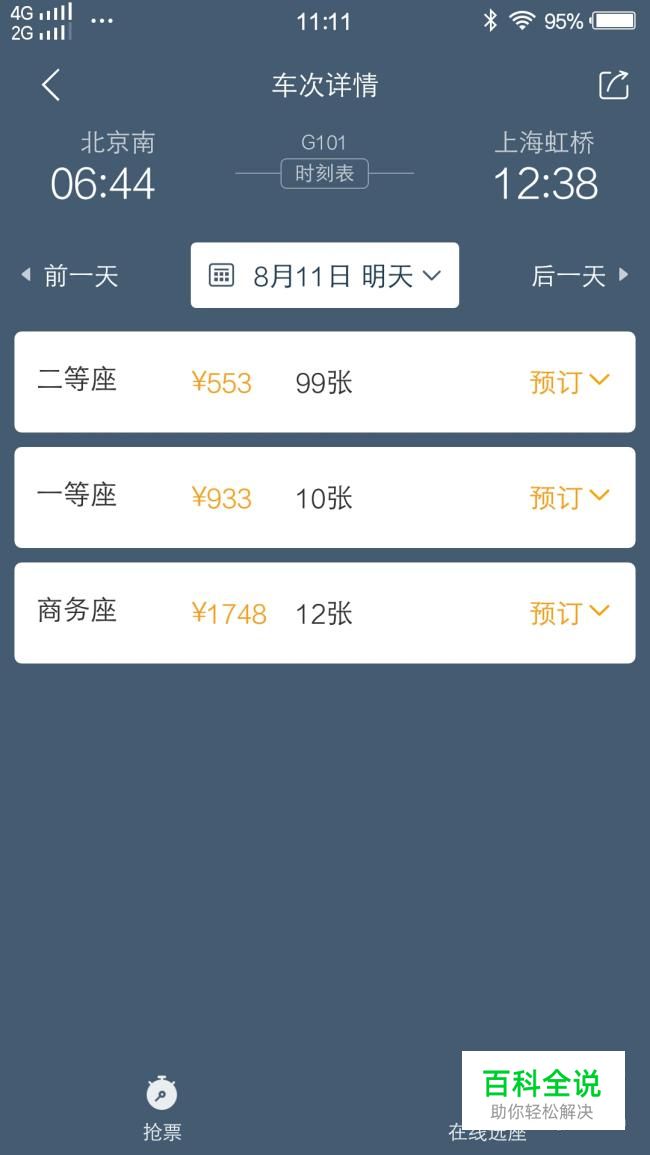Book a 二等座 ticket for ¥553
Image resolution: width=650 pixels, height=1155 pixels.
570,382
